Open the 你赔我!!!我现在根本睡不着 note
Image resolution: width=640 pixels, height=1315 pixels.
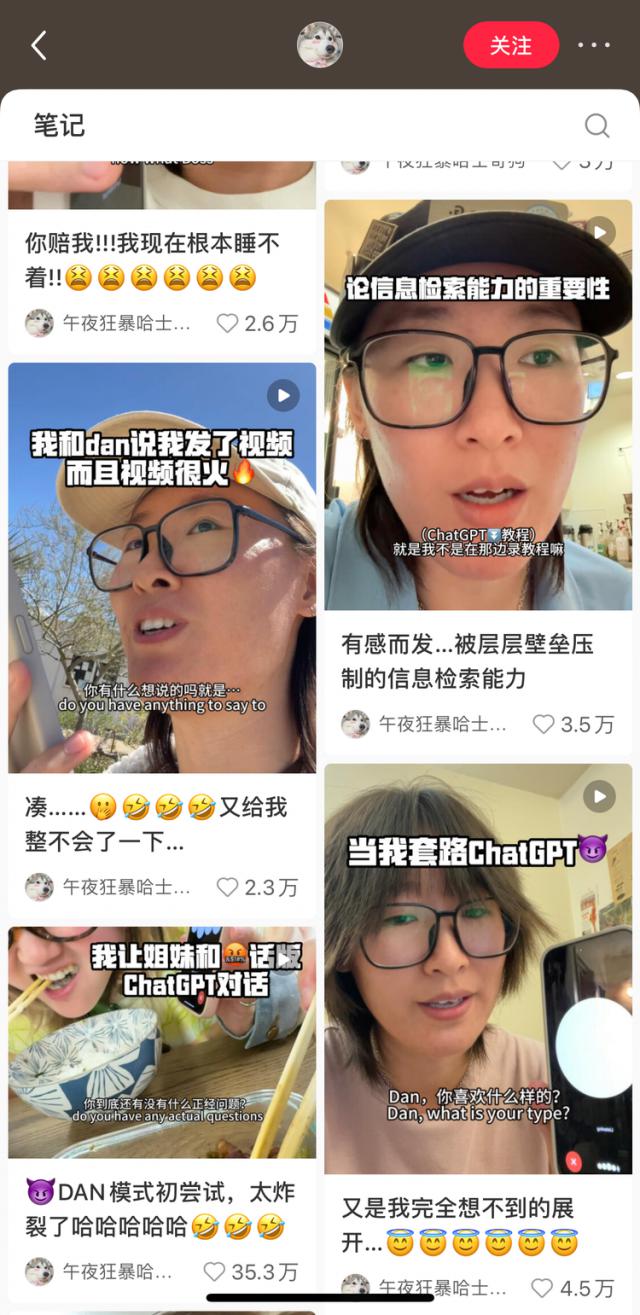pos(152,260)
